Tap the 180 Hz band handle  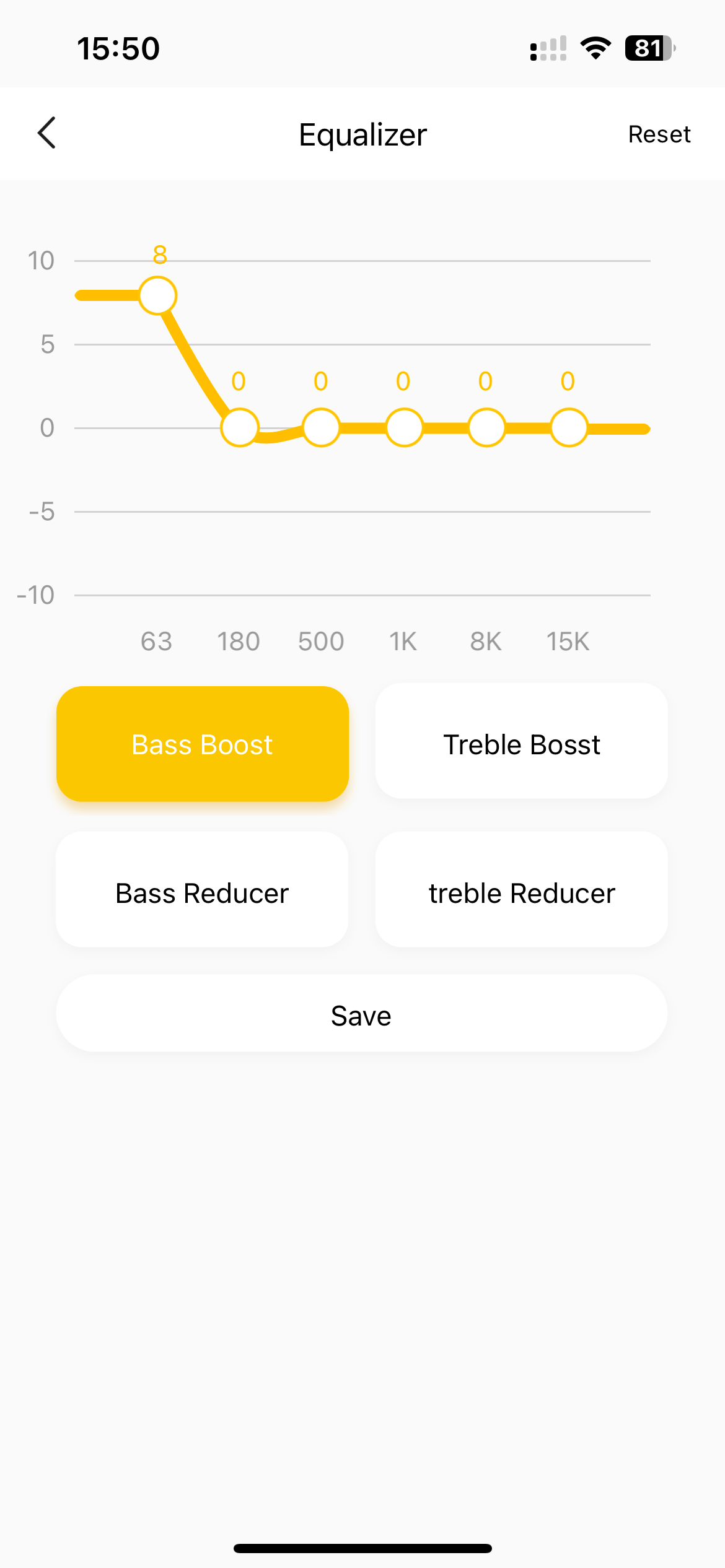(240, 427)
